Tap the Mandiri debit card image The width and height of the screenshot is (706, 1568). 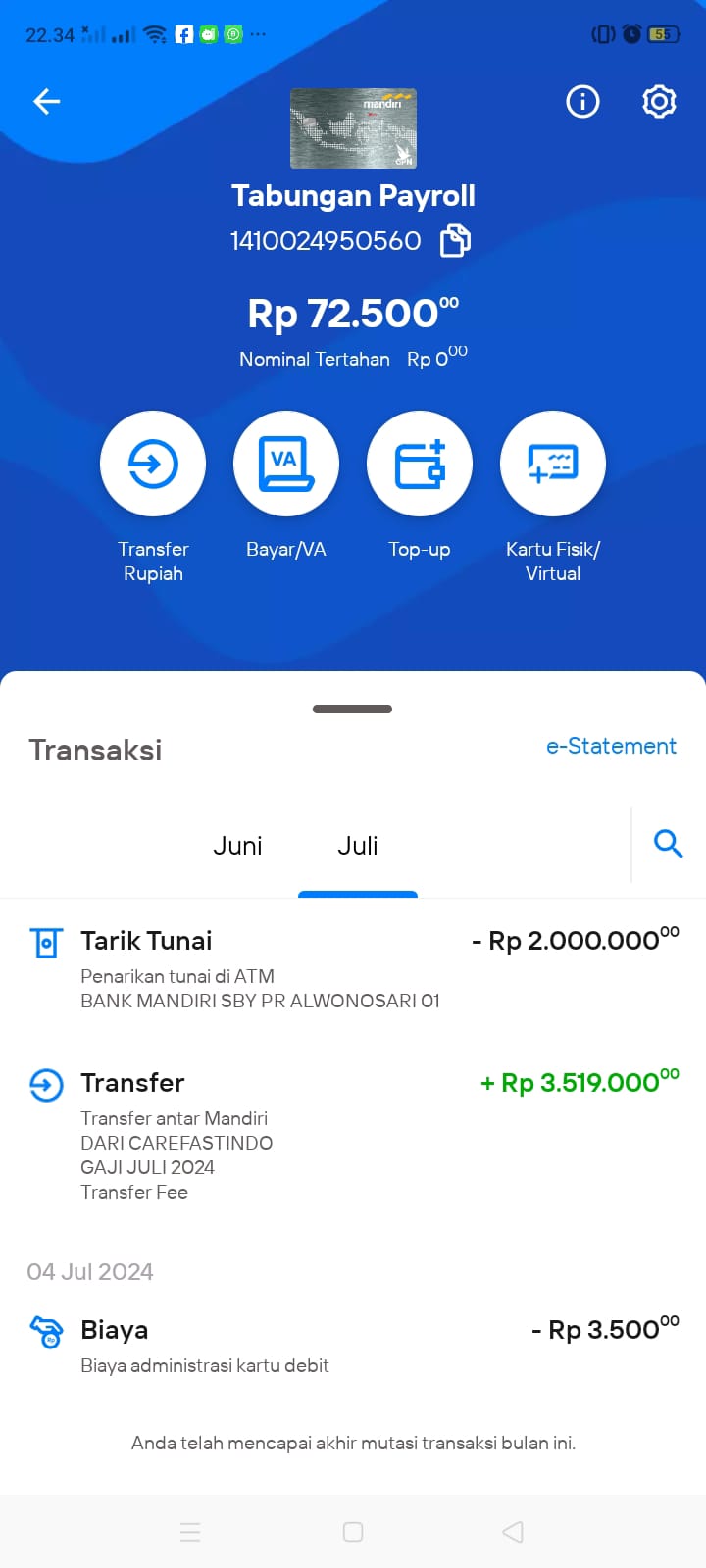coord(353,128)
